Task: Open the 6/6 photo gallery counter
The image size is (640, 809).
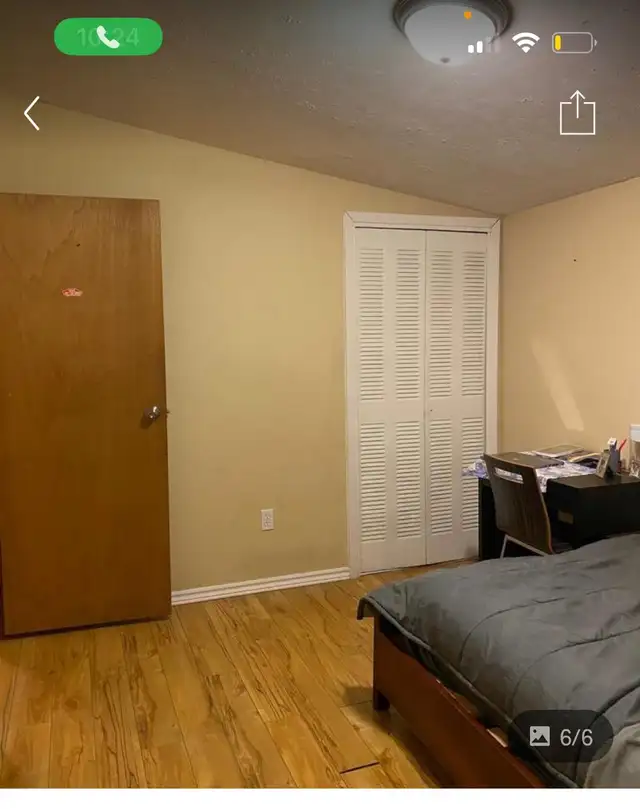Action: click(x=561, y=737)
